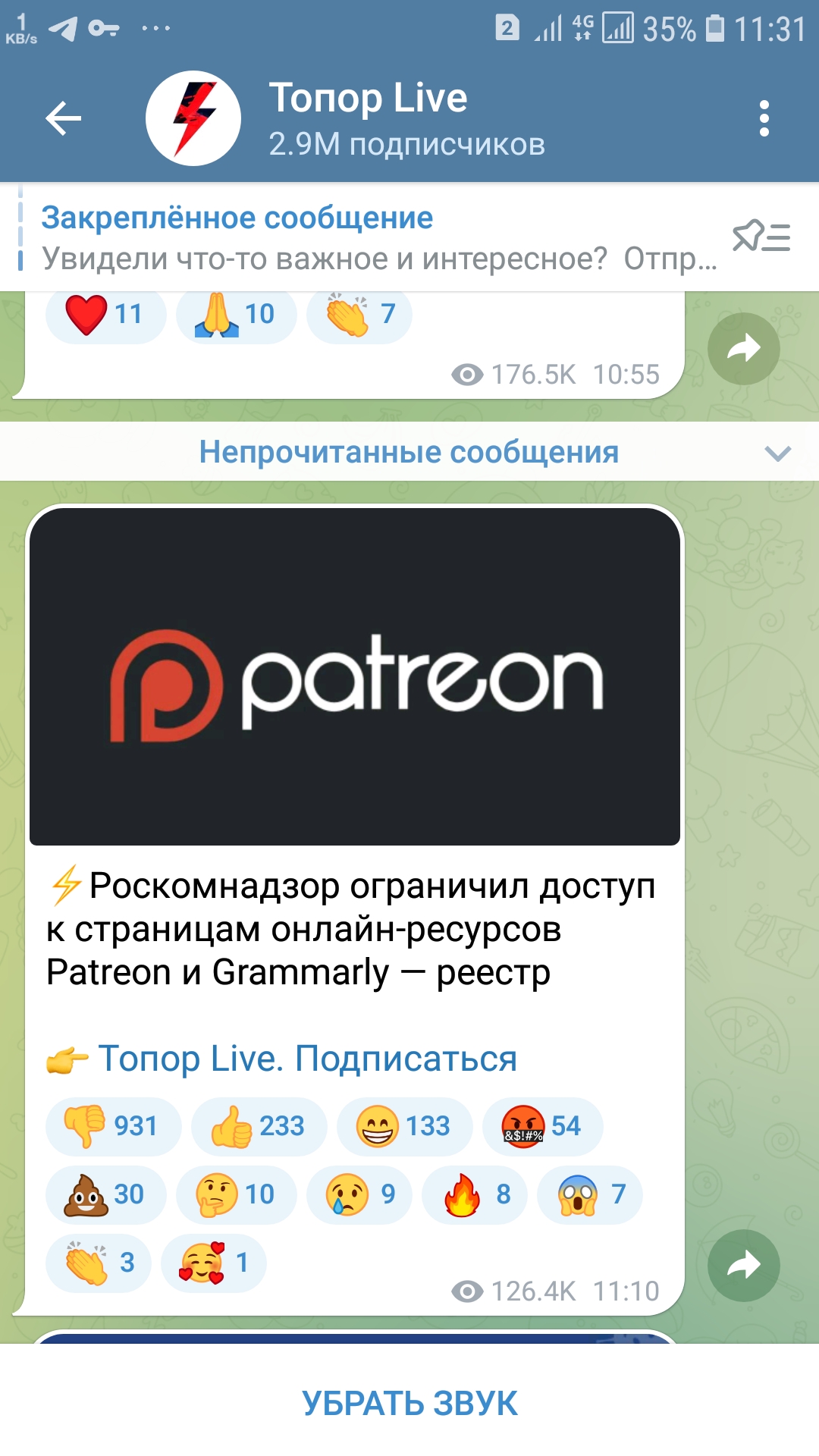Go back using the arrow icon

click(63, 118)
